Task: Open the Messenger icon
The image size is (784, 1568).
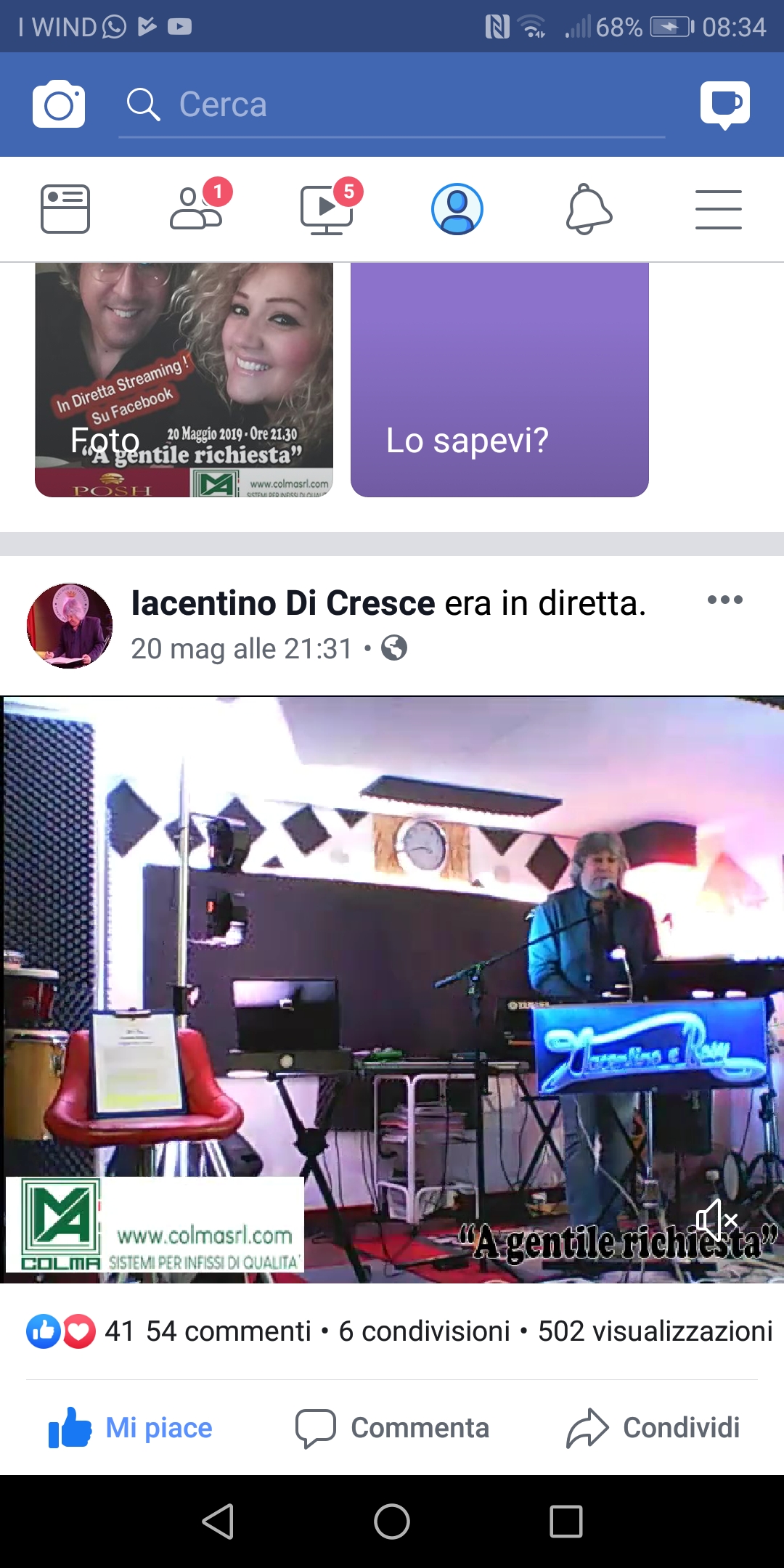Action: [725, 105]
